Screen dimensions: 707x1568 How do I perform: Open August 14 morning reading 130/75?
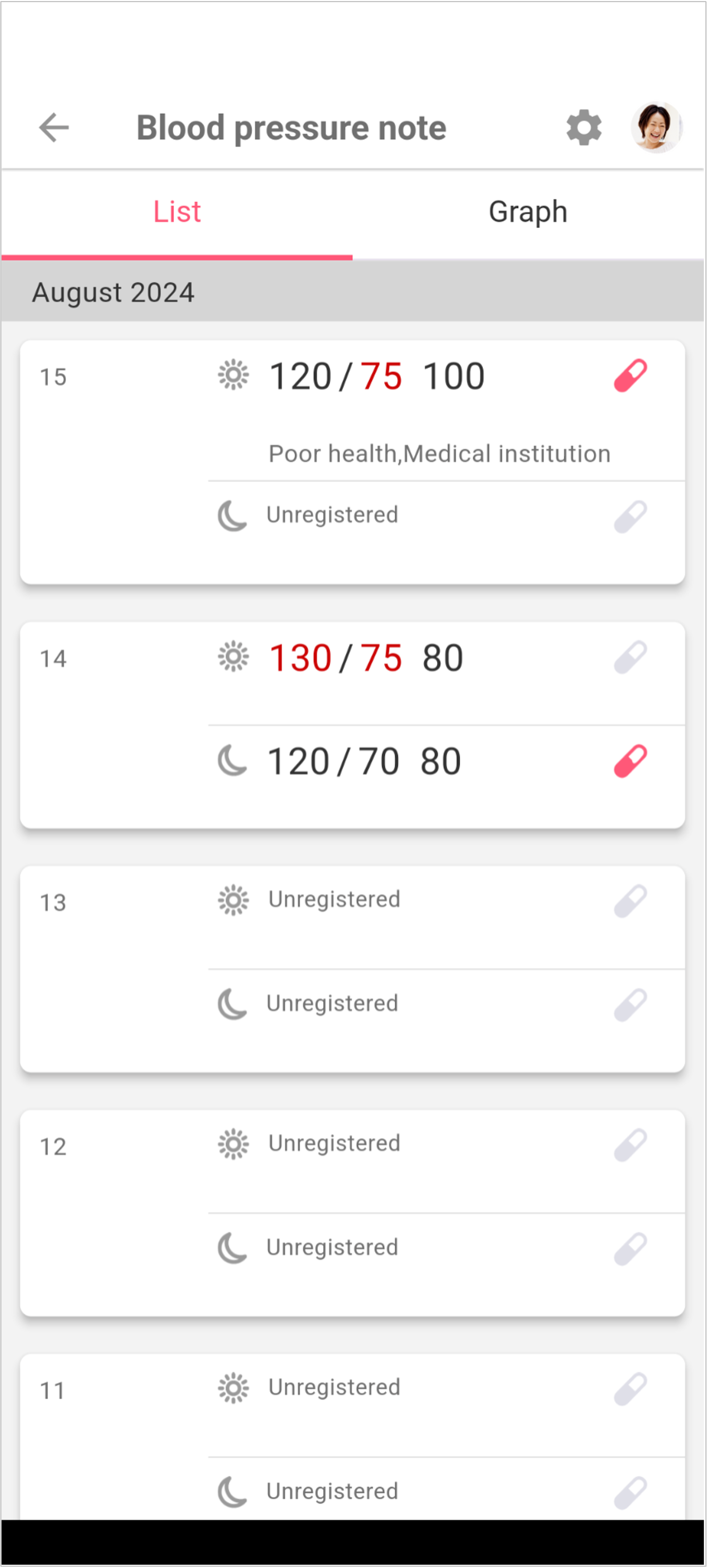366,658
